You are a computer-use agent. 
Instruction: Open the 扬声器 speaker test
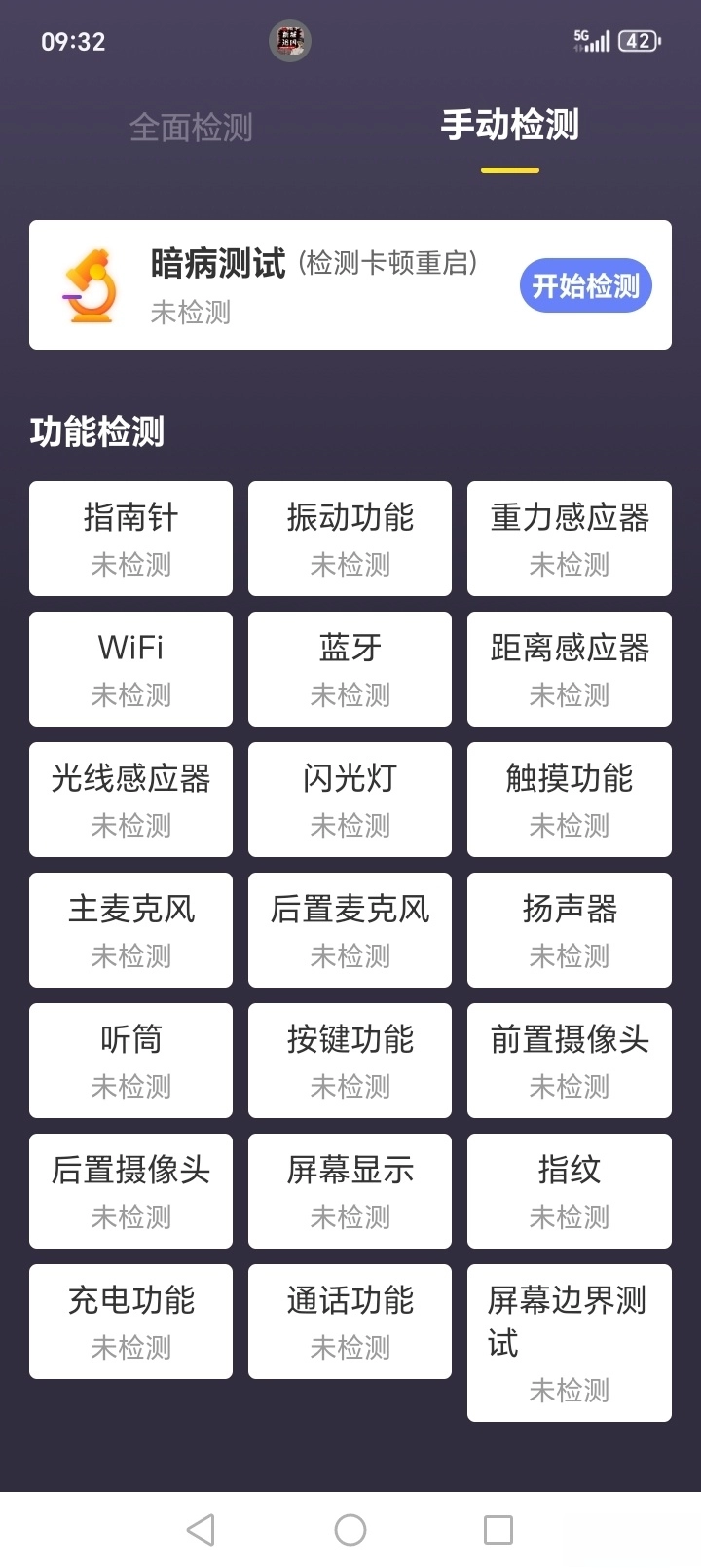point(569,930)
